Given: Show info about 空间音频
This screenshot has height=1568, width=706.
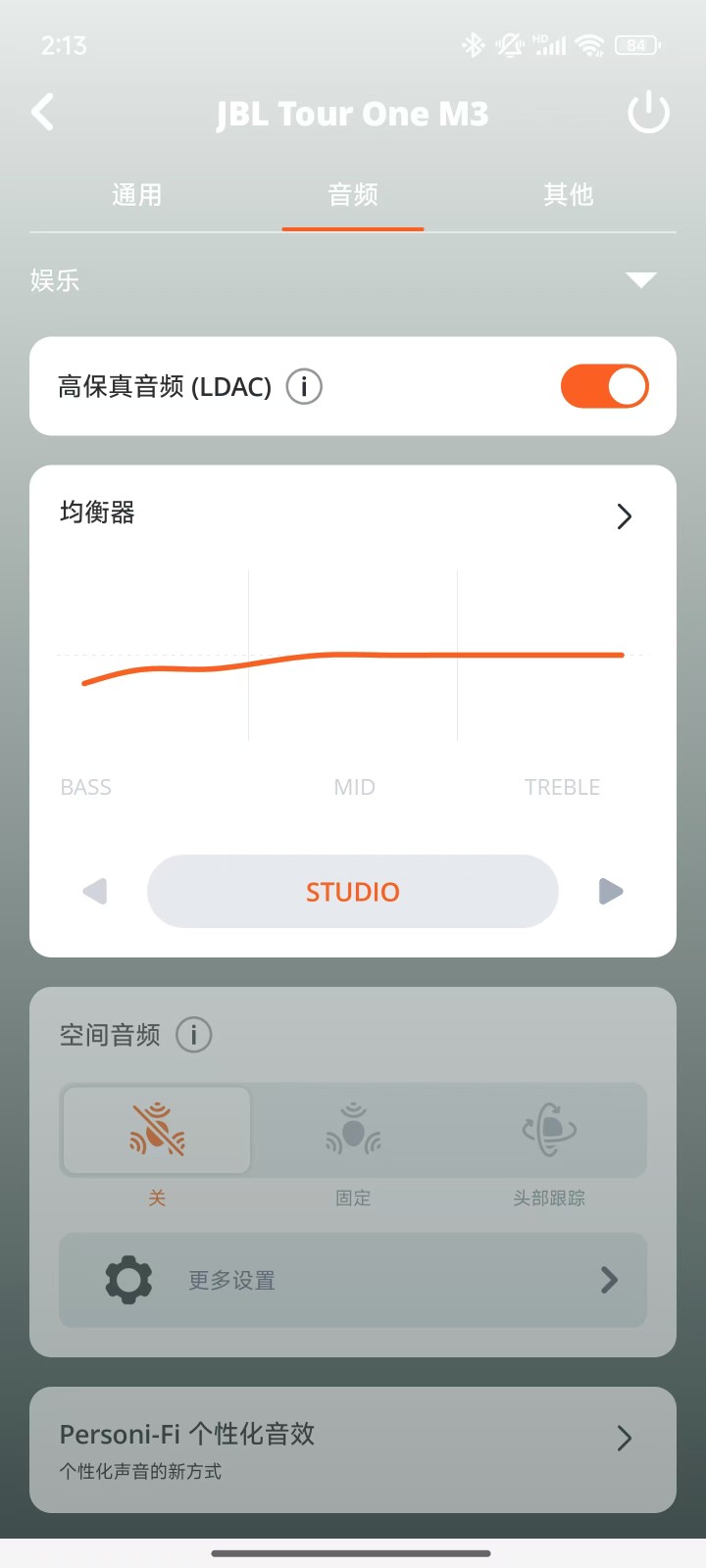Looking at the screenshot, I should pyautogui.click(x=194, y=1035).
